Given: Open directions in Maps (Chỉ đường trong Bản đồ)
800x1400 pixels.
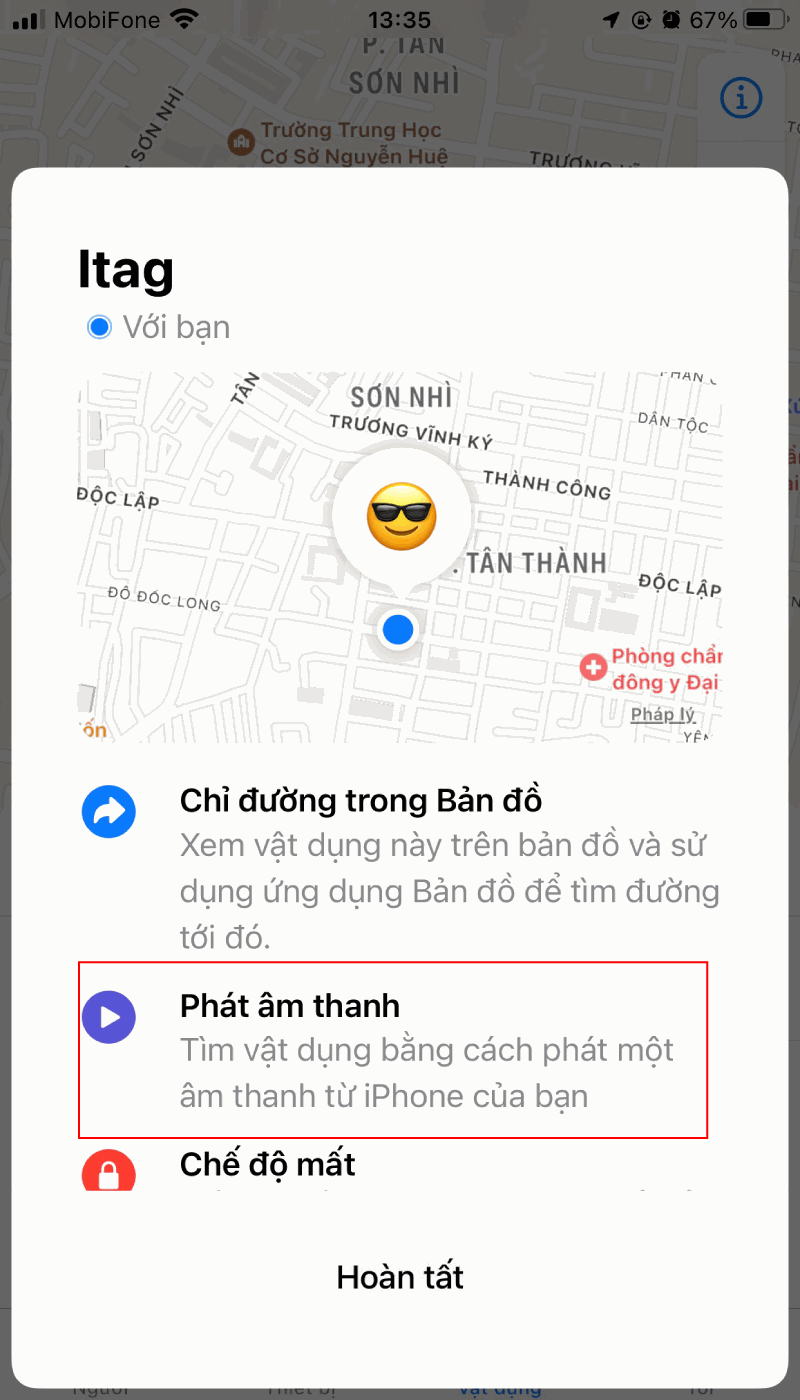Looking at the screenshot, I should point(360,802).
